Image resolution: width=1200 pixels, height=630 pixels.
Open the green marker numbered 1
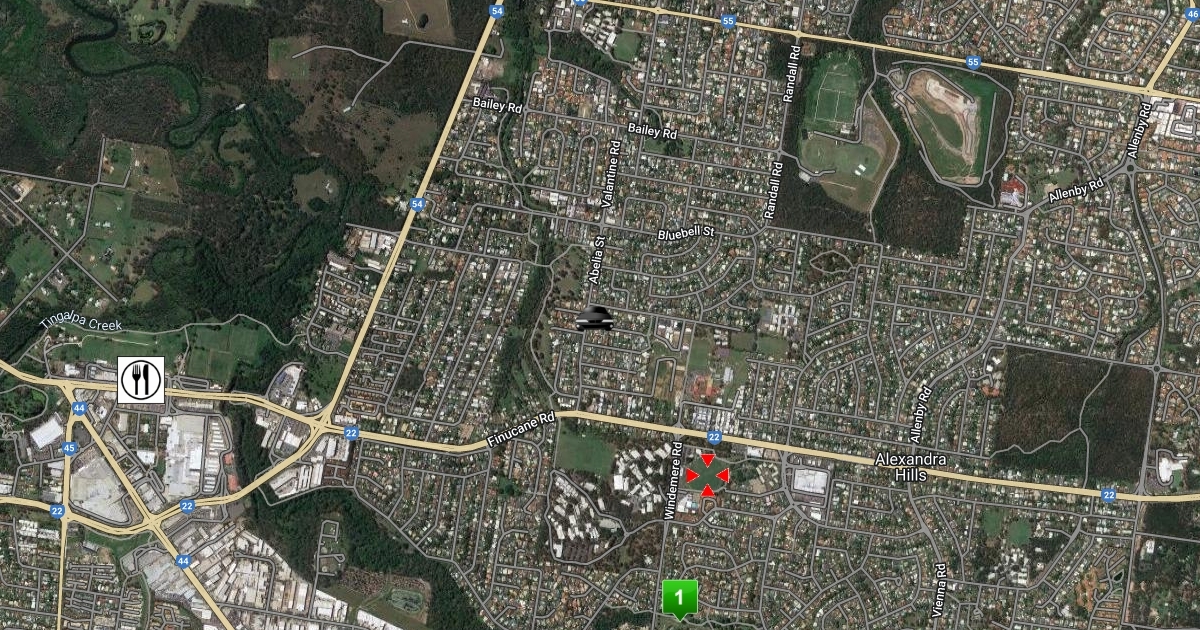(680, 598)
